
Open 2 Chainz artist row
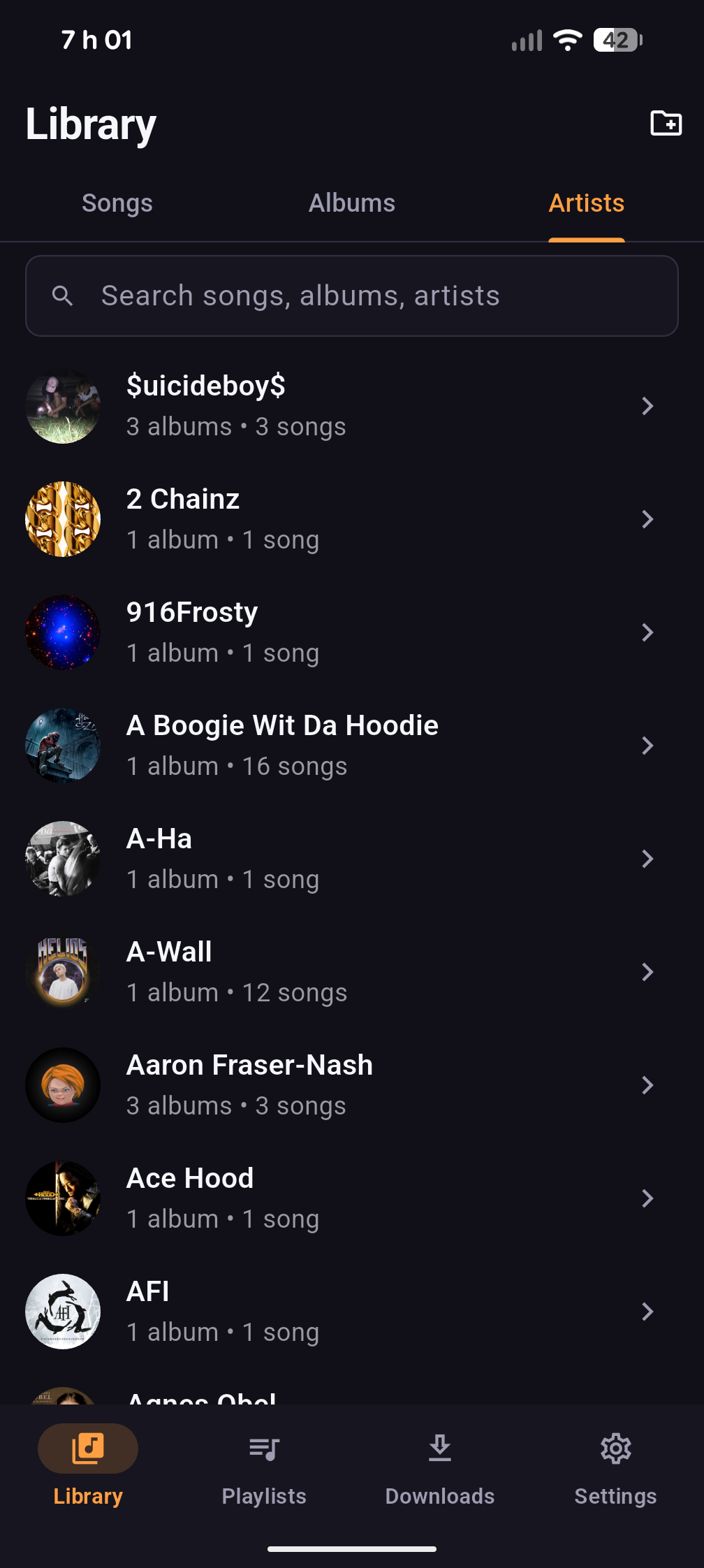(352, 519)
